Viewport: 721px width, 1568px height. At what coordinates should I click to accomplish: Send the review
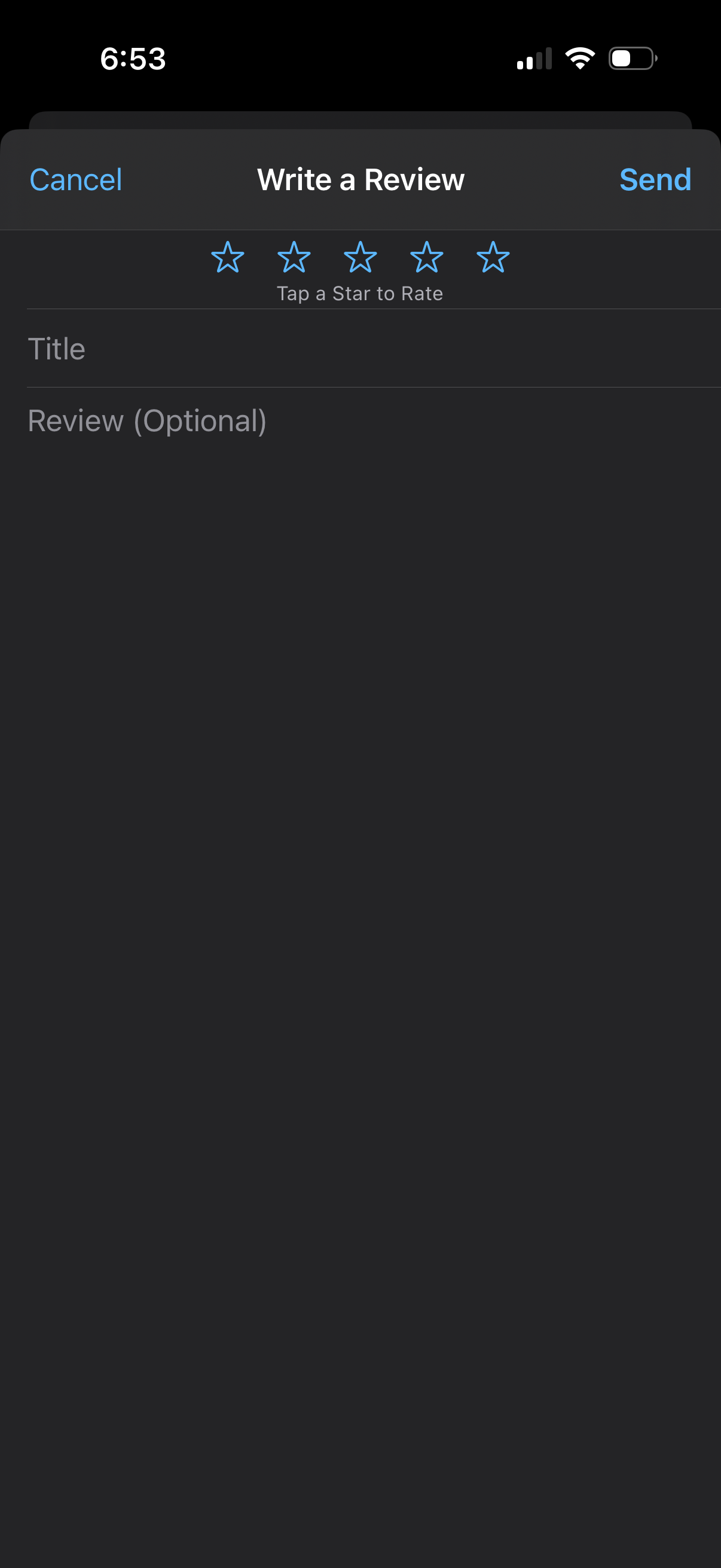(655, 180)
